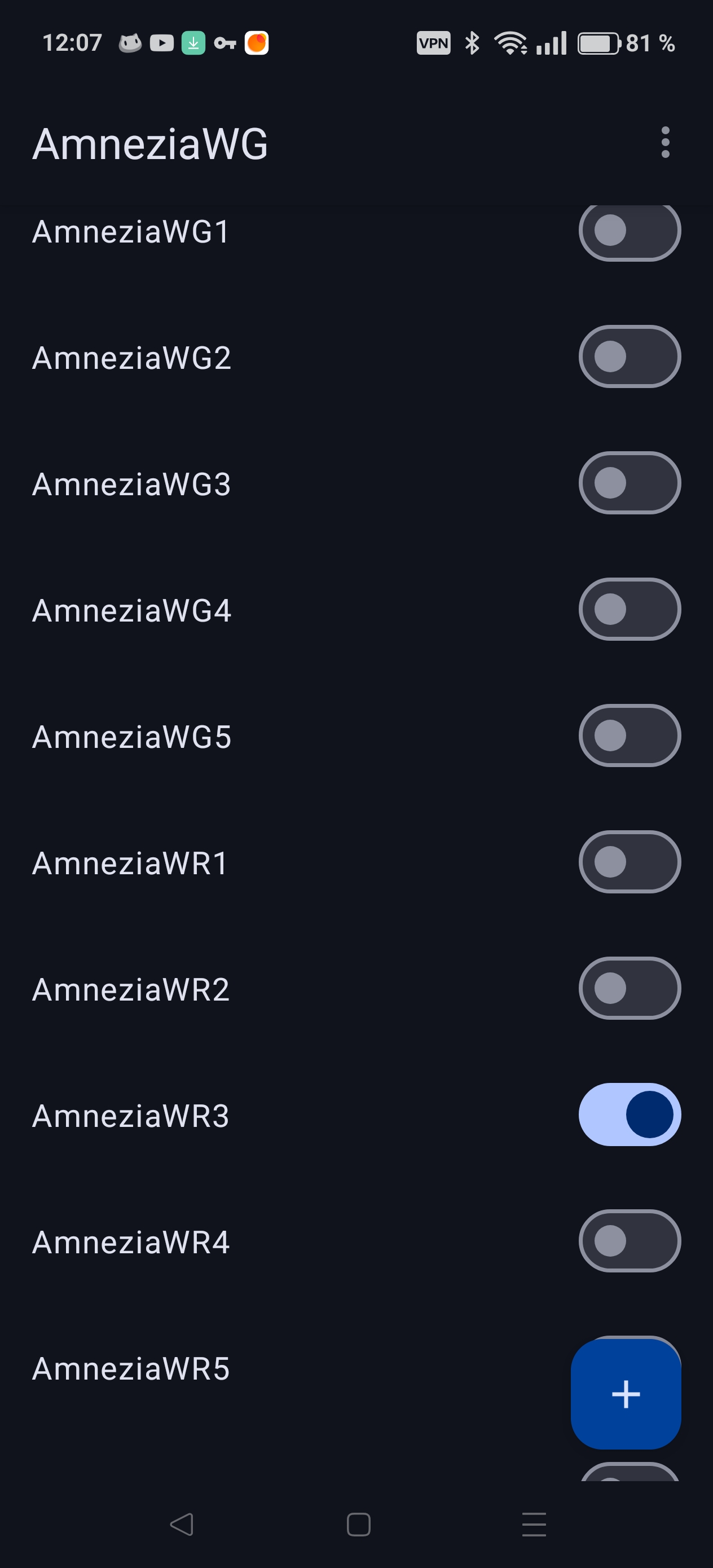Screen dimensions: 713x1568
Task: Toggle the AmneziaWR4 switch
Action: 629,1240
